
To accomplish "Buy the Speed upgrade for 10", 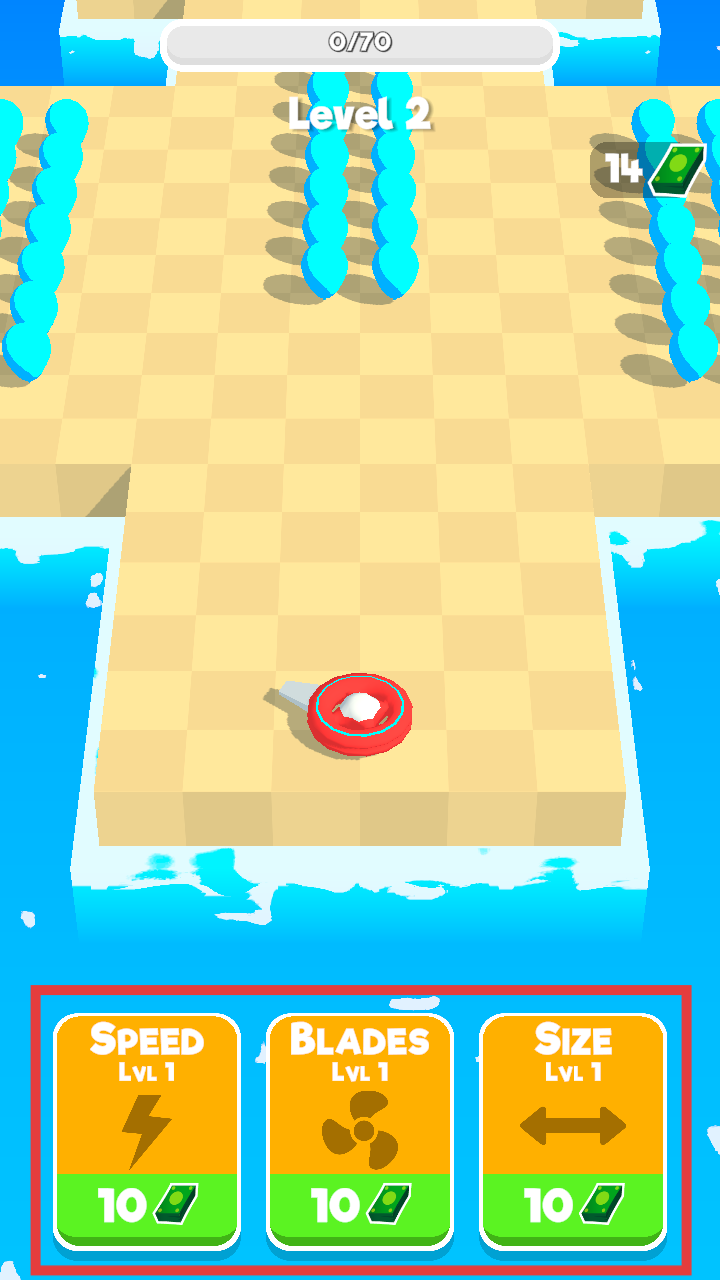I will 147,1130.
